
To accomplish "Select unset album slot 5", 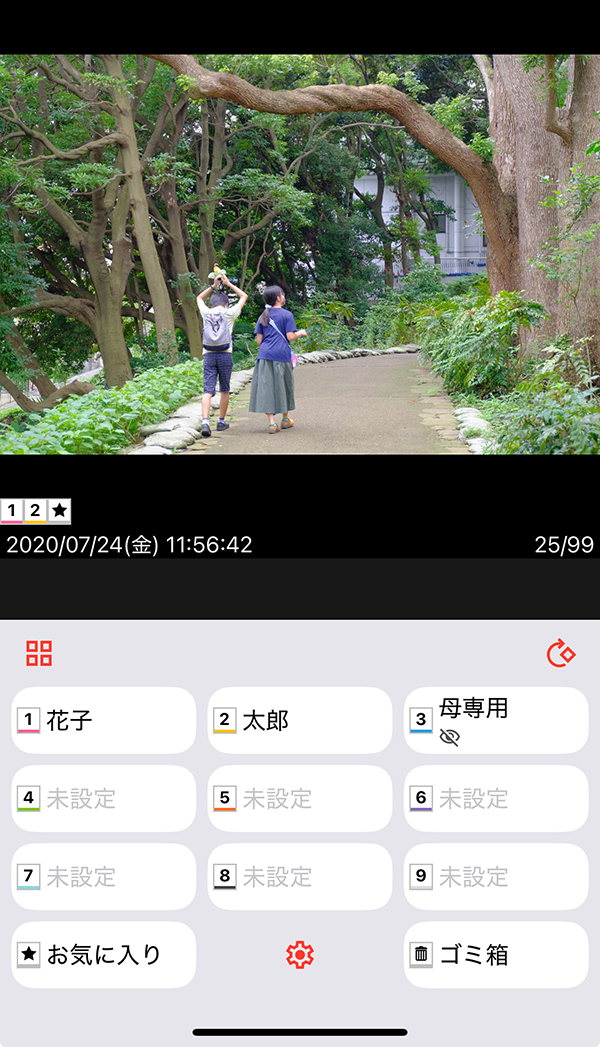I will coord(300,798).
